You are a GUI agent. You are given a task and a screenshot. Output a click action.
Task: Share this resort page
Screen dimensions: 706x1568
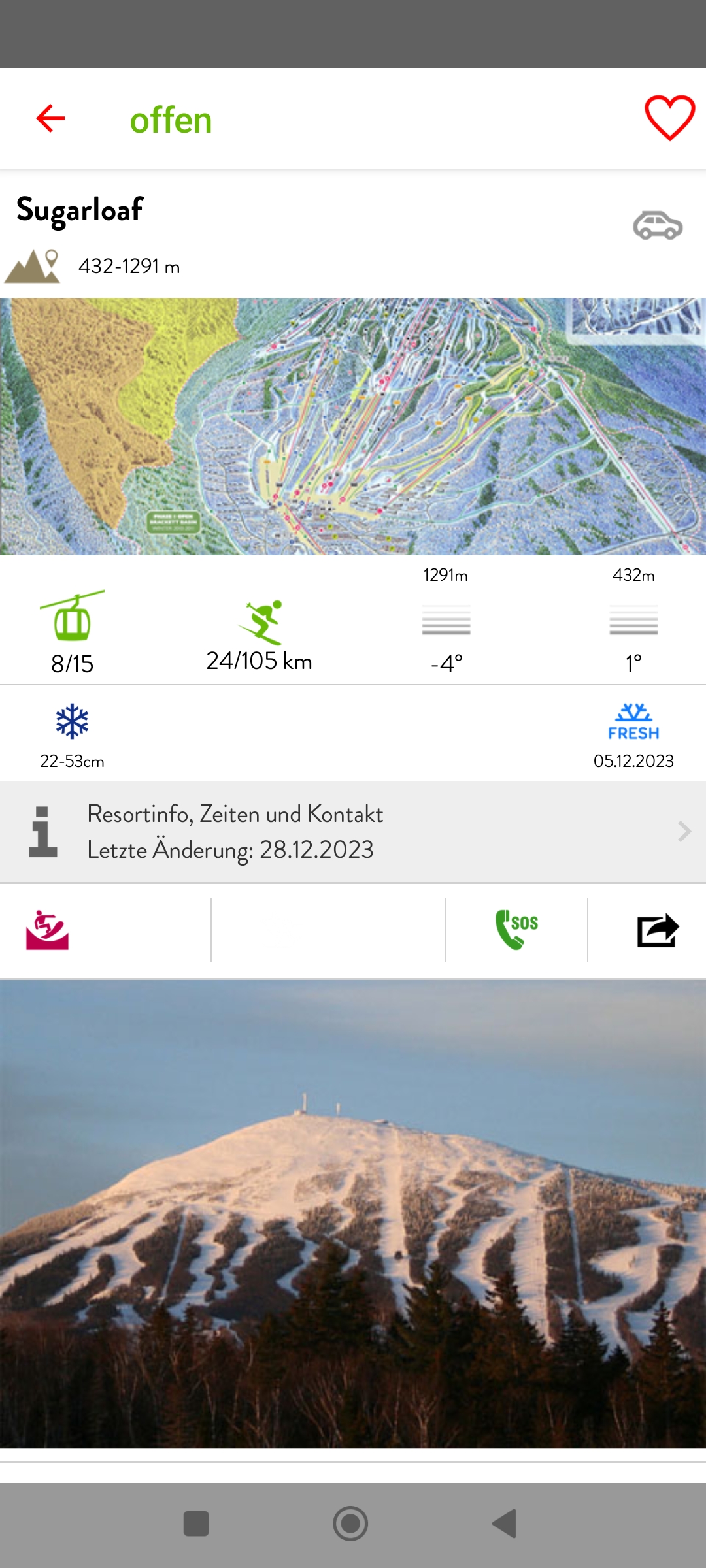click(658, 930)
